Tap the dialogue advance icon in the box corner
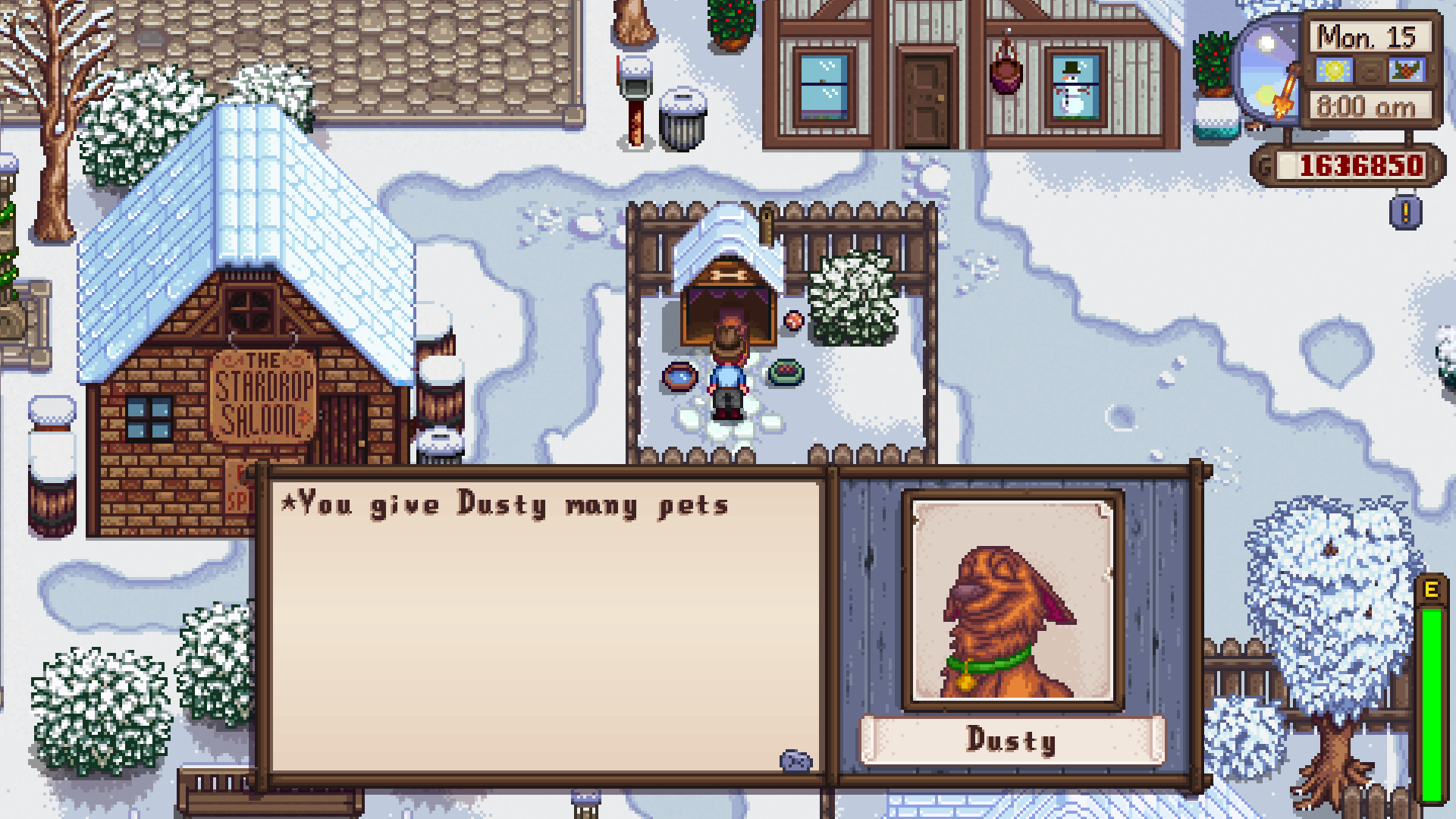The image size is (1456, 819). point(795,761)
